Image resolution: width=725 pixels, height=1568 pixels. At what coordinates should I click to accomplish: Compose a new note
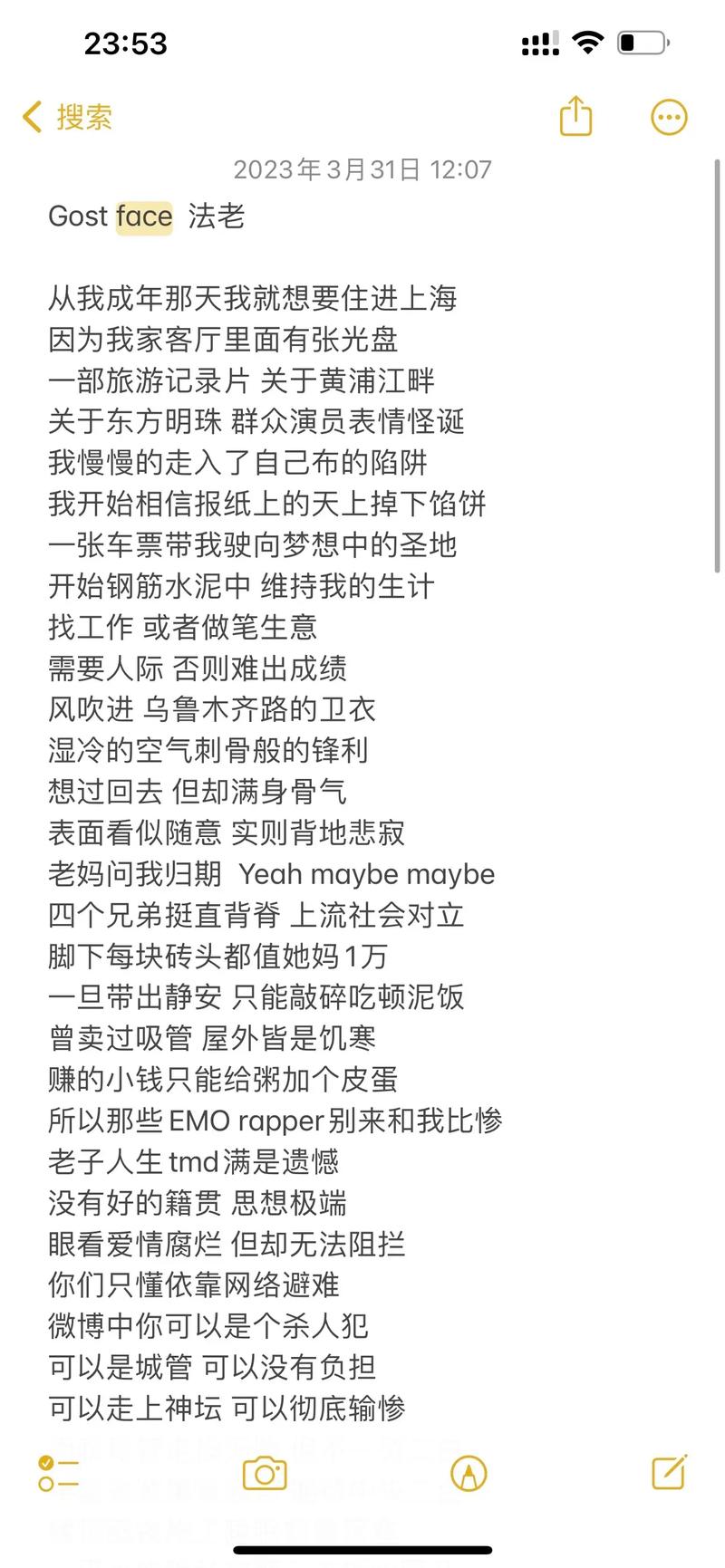[670, 1472]
